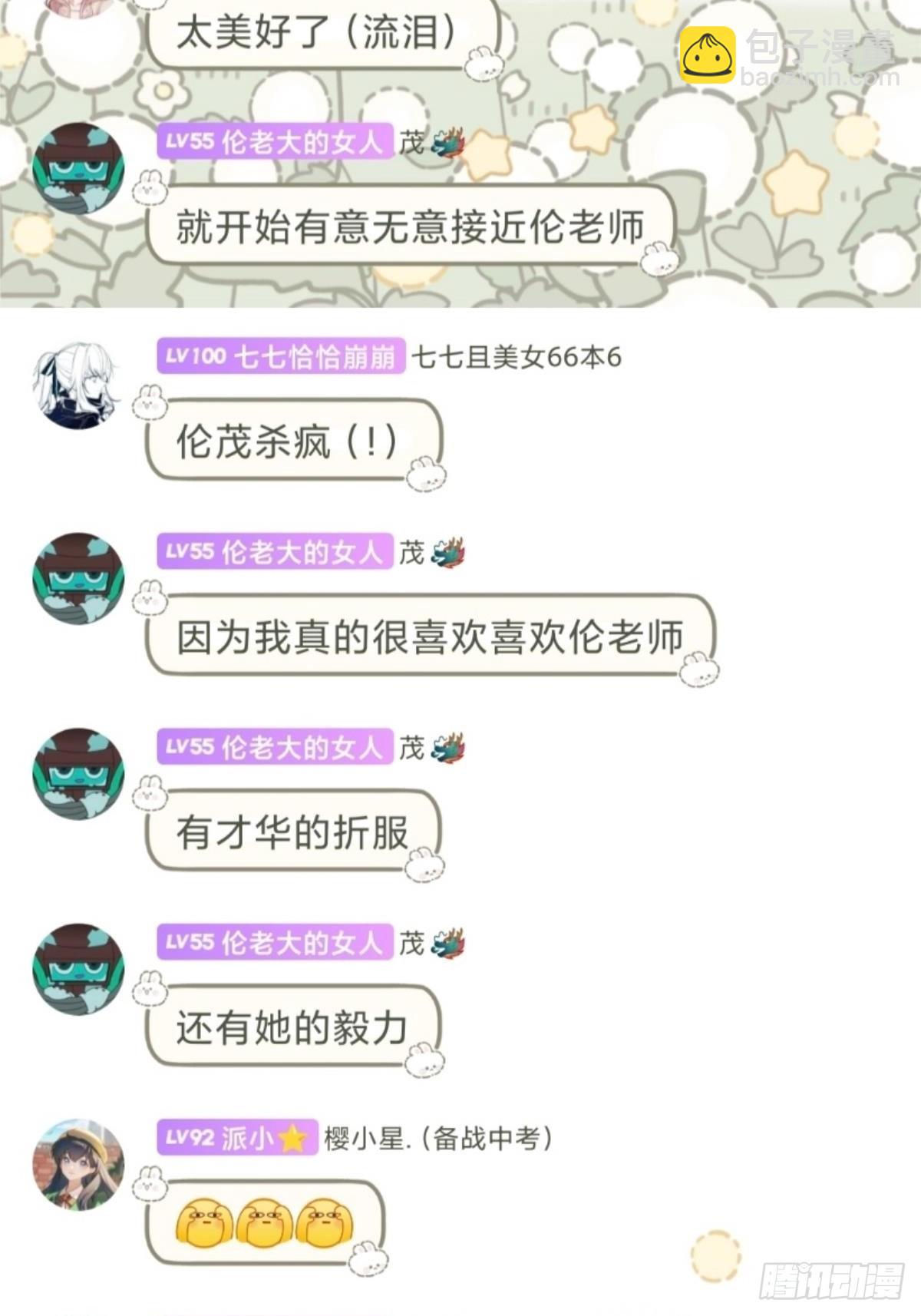The image size is (921, 1316).
Task: Click the 包子漫画 bun logo icon
Action: (x=710, y=55)
